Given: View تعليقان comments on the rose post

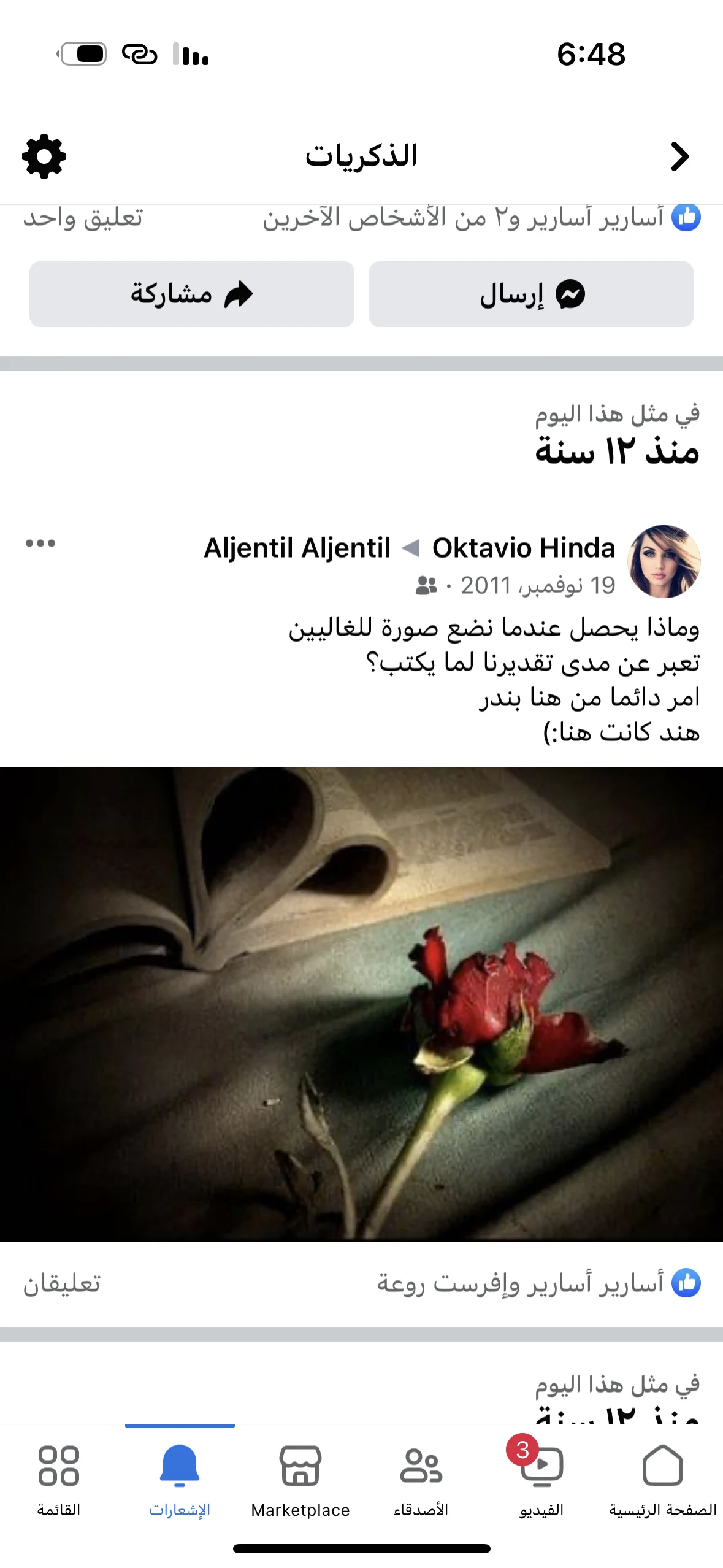Looking at the screenshot, I should [62, 1283].
